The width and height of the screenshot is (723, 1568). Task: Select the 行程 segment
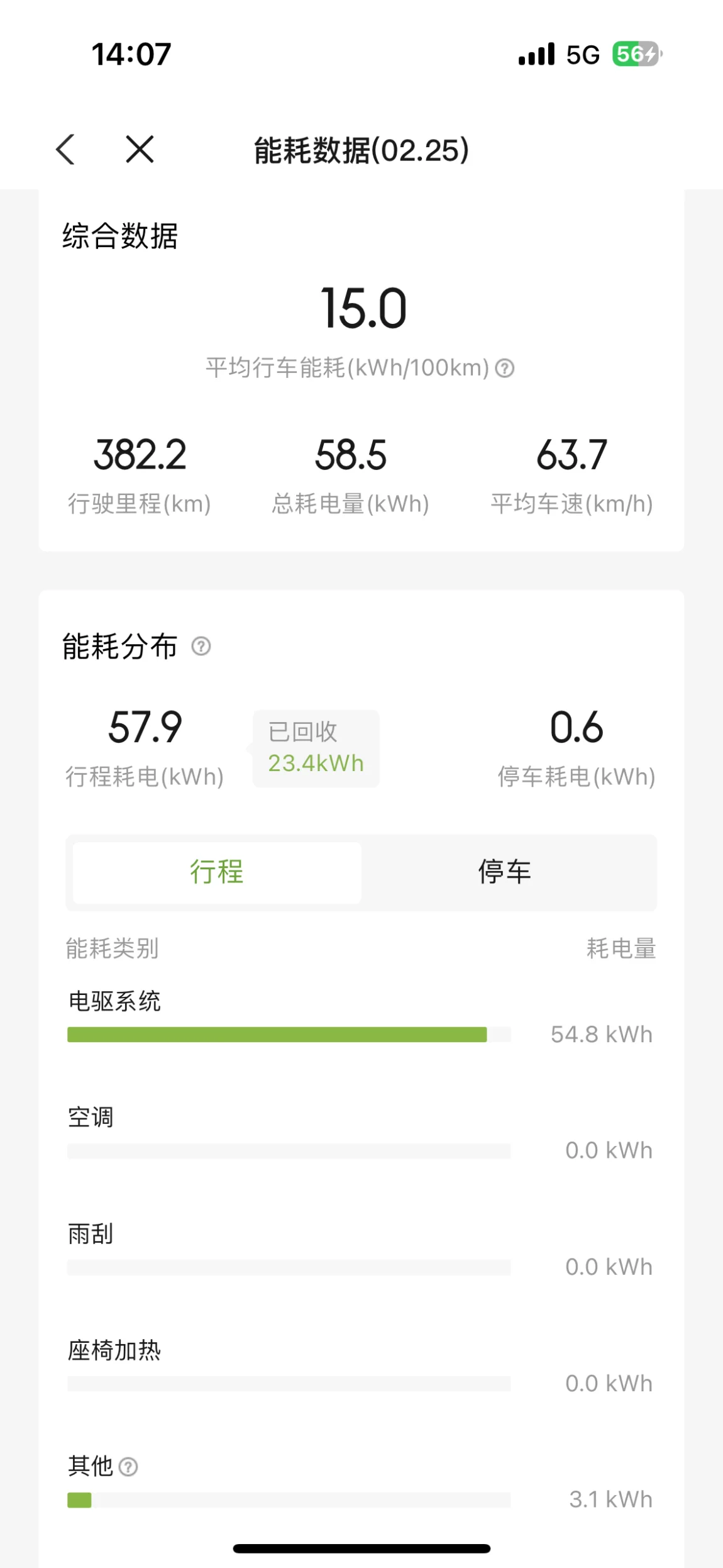pos(217,872)
